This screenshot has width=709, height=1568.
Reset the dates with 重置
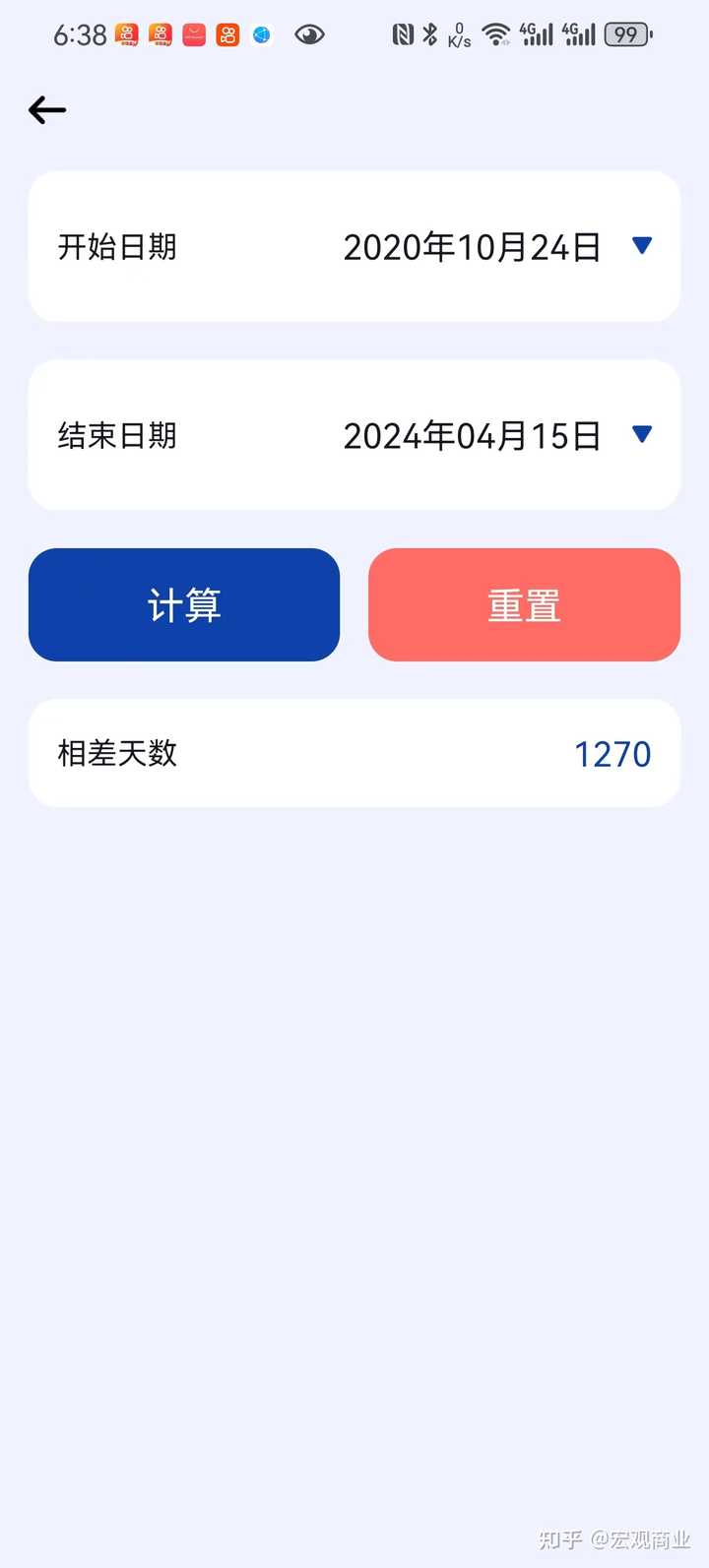[x=524, y=604]
